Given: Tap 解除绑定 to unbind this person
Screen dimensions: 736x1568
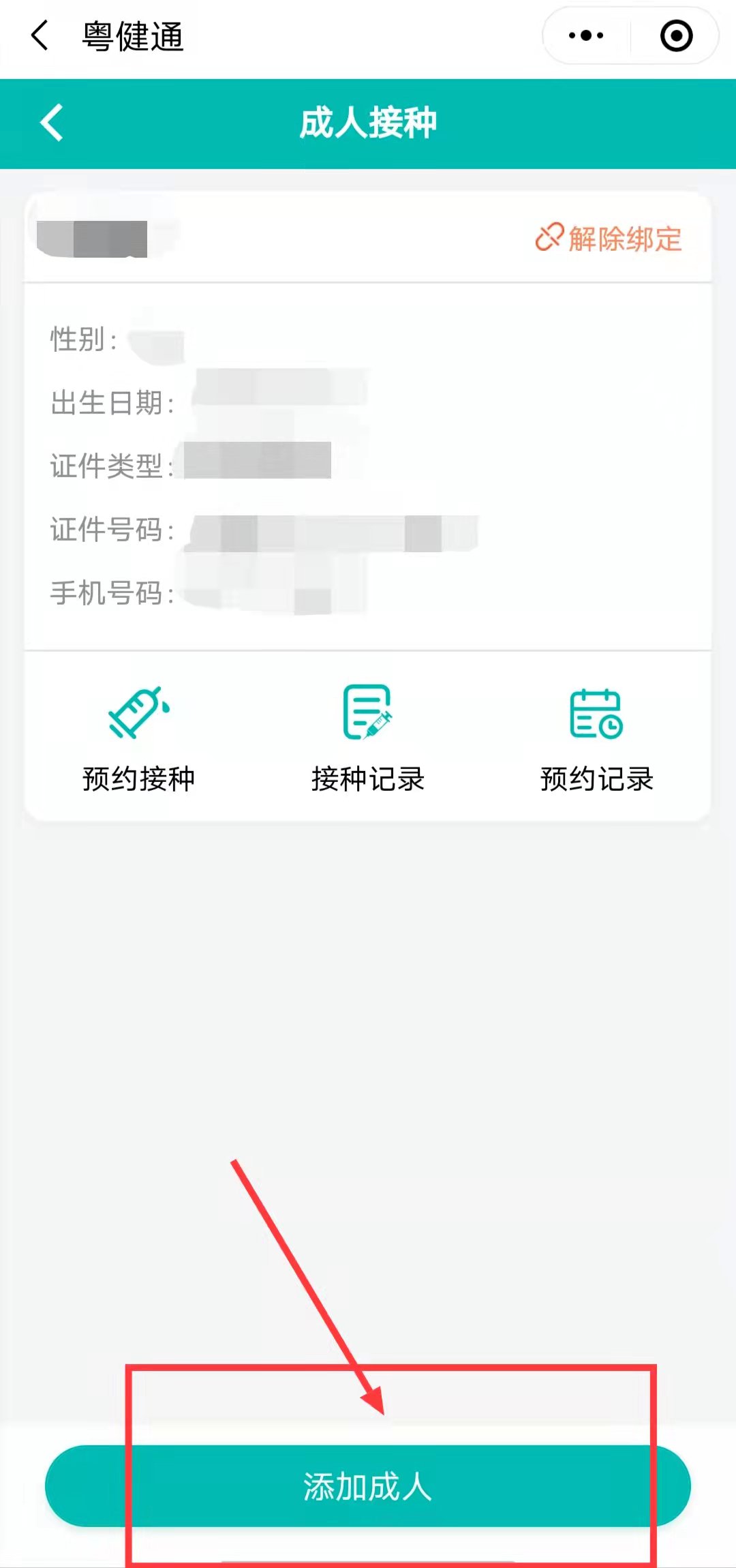Looking at the screenshot, I should [x=609, y=239].
